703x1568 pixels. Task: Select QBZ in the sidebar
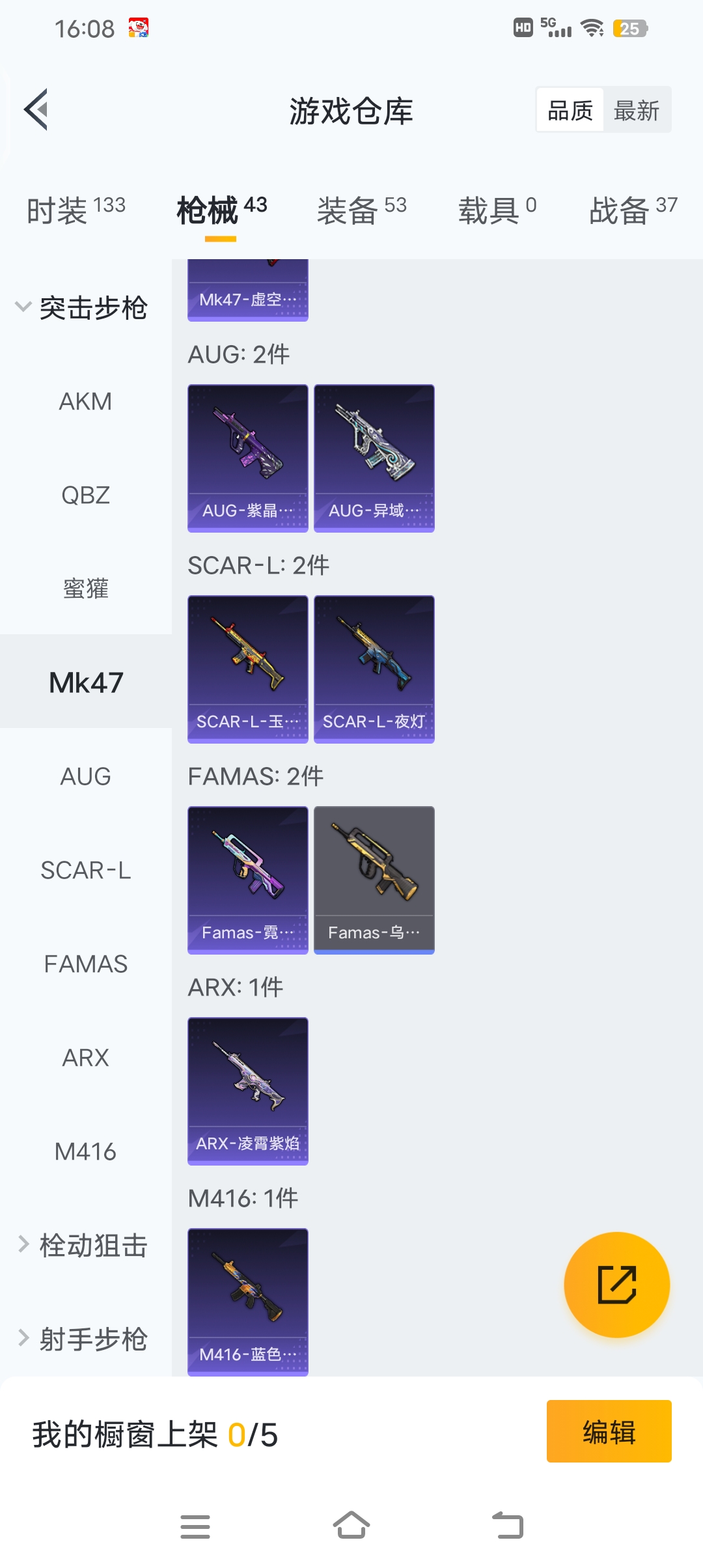(85, 496)
